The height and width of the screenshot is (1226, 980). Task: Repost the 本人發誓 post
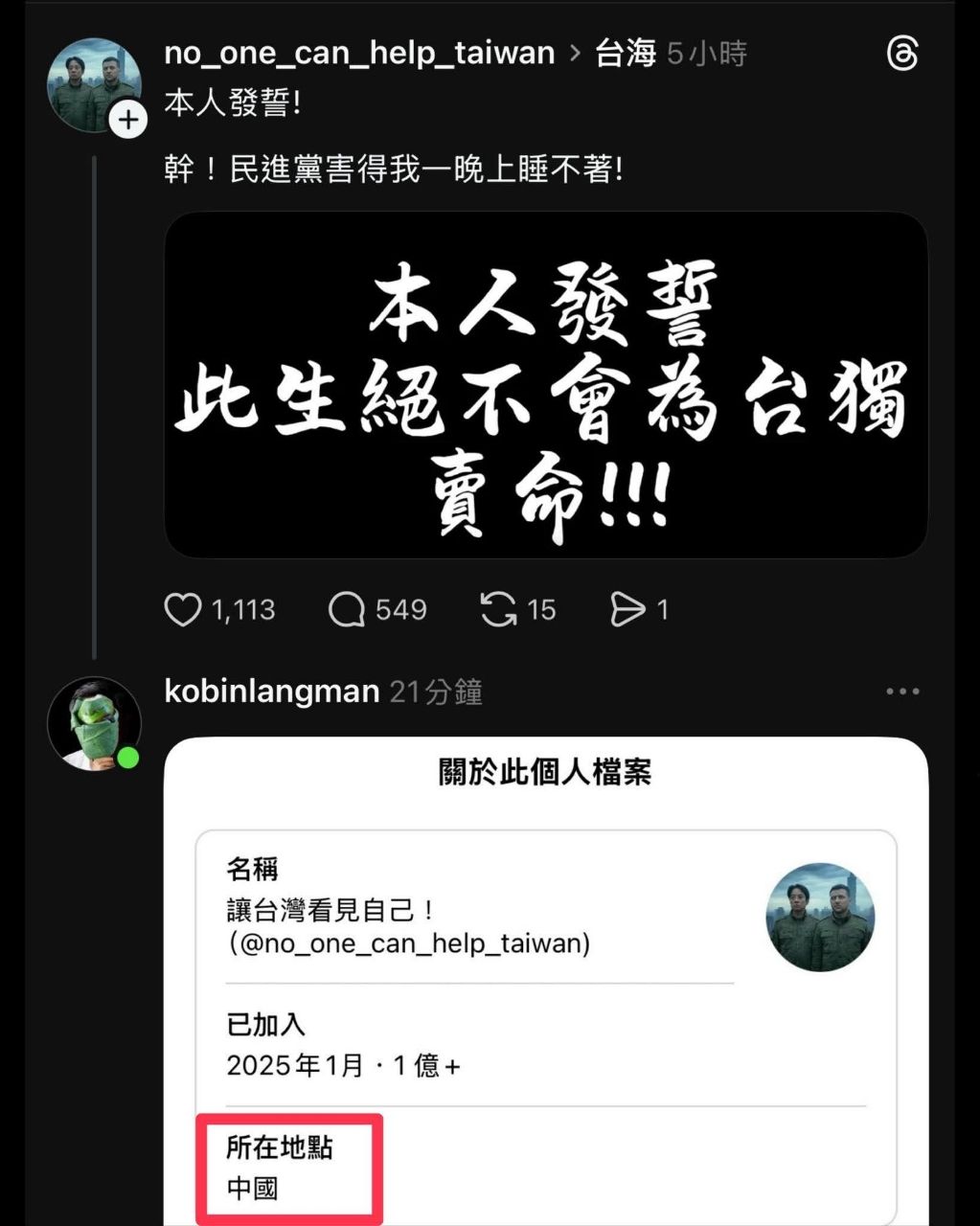coord(498,609)
